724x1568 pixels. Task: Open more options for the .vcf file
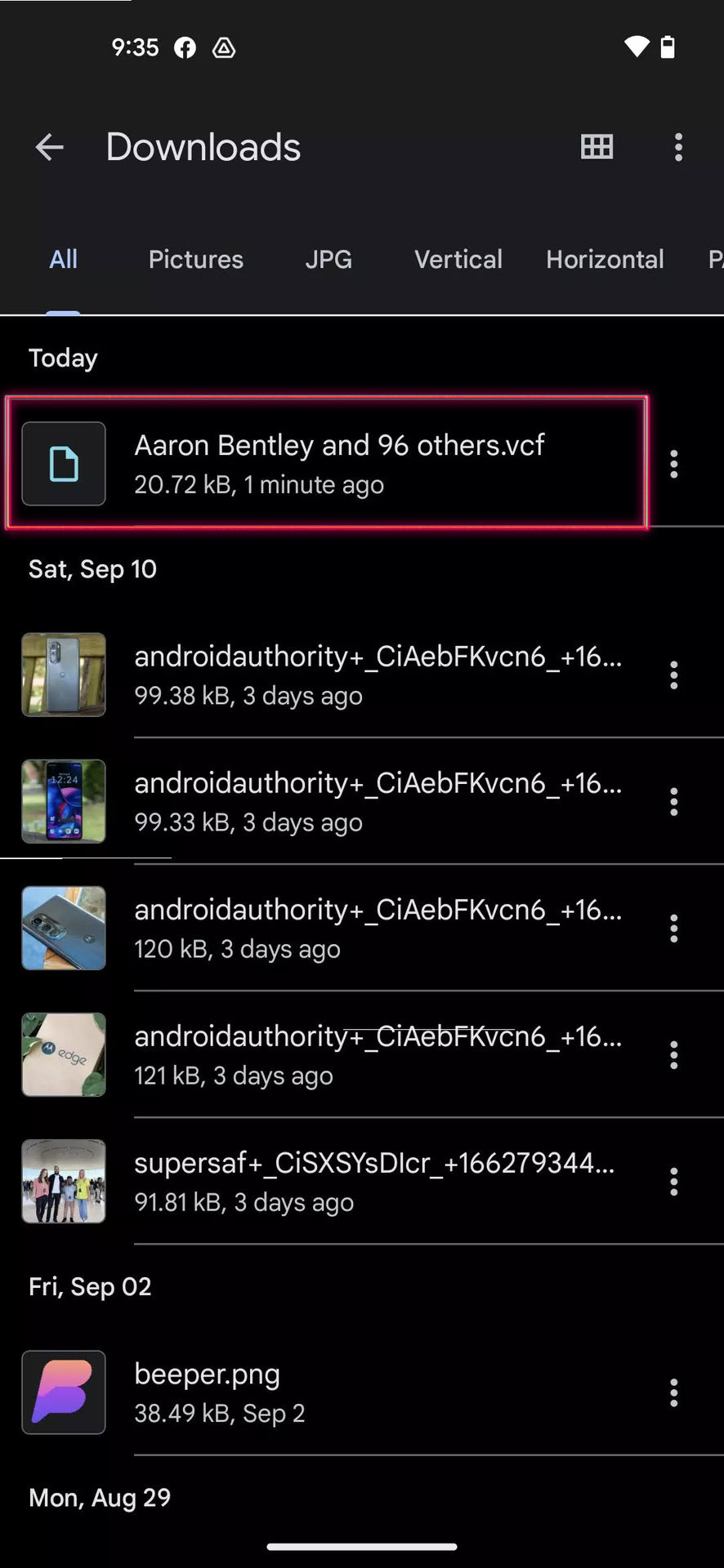(x=673, y=464)
